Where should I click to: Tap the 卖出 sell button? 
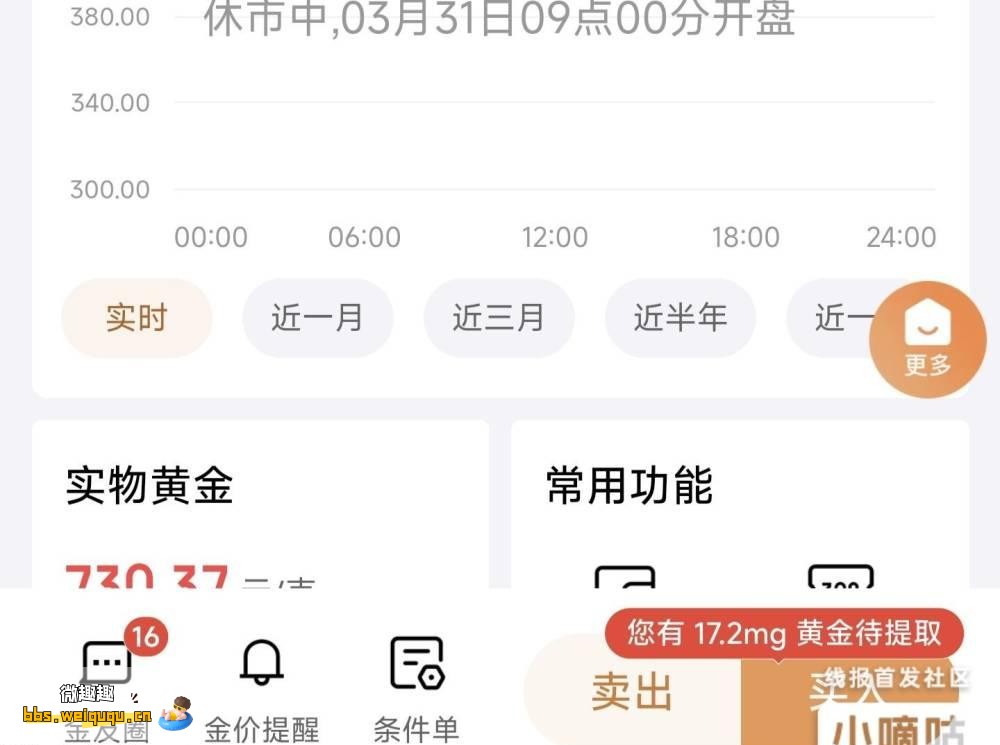(x=632, y=692)
